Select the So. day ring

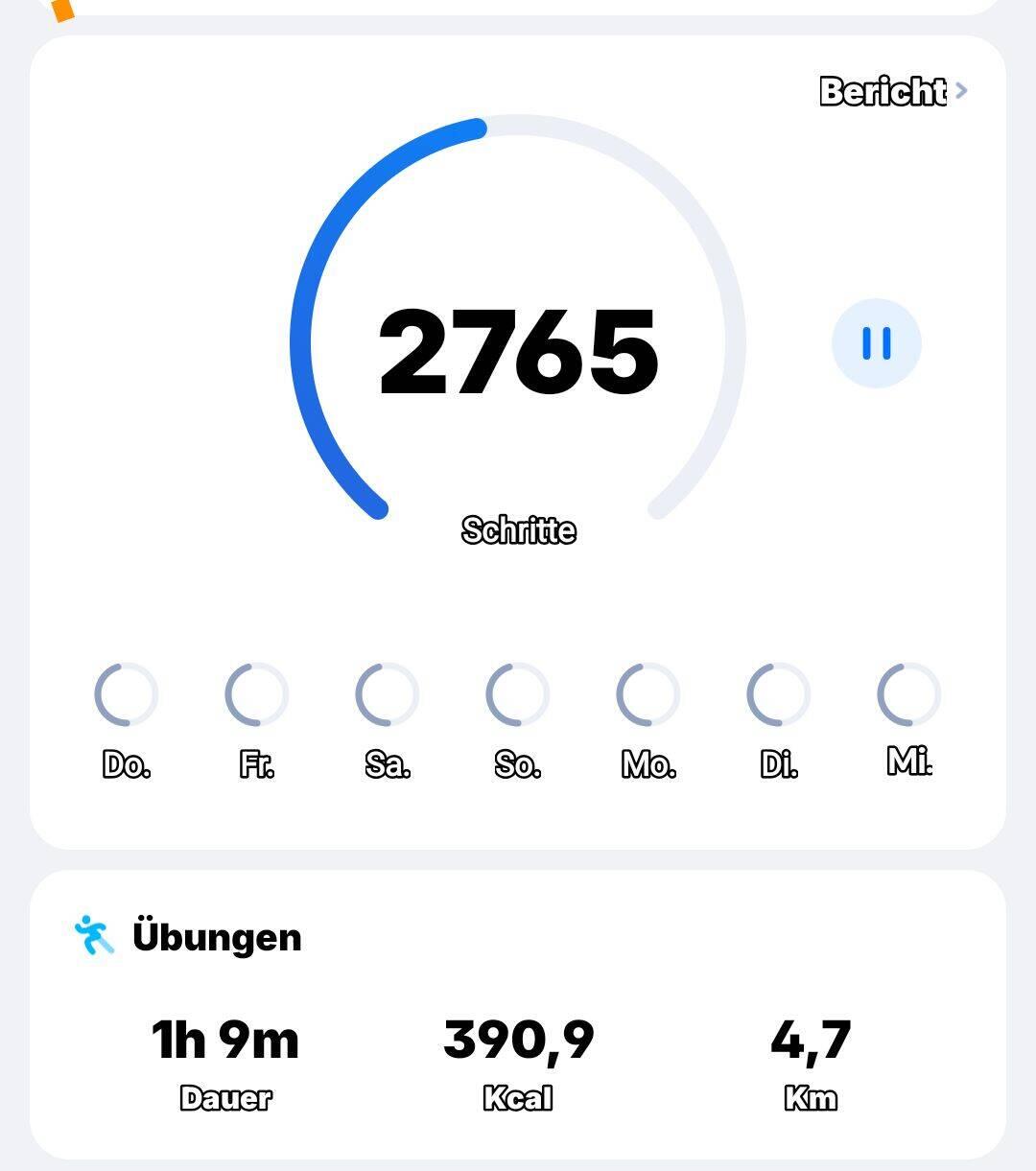click(517, 694)
